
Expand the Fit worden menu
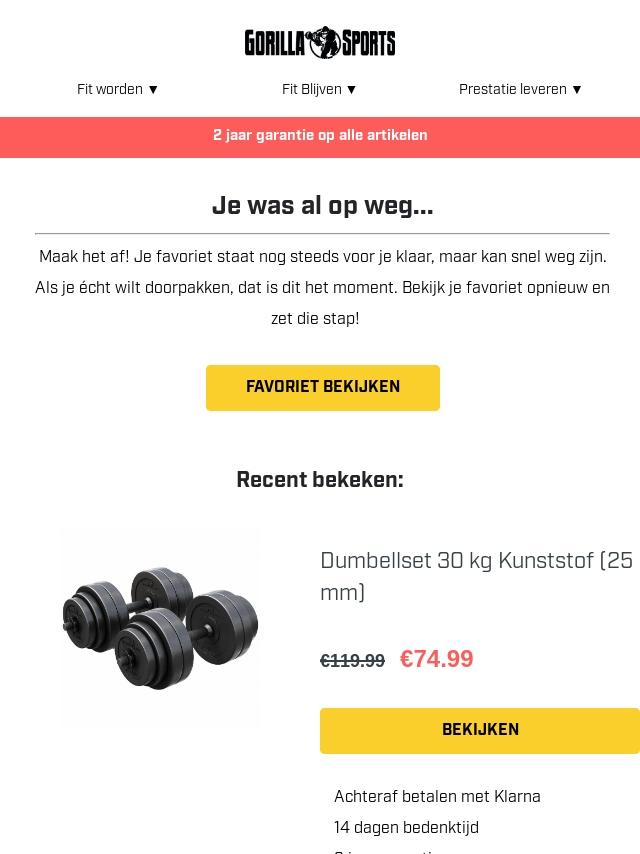pos(118,90)
